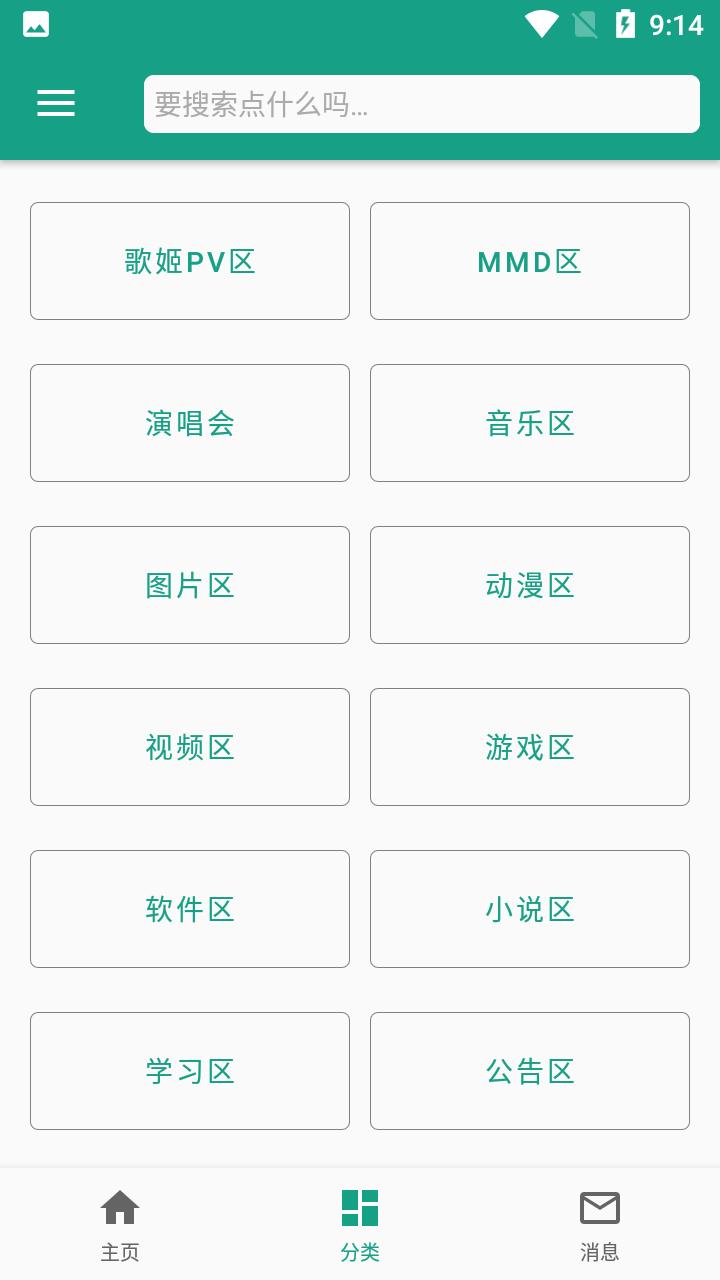Image resolution: width=720 pixels, height=1280 pixels.
Task: Tap the search input field
Action: coord(421,103)
